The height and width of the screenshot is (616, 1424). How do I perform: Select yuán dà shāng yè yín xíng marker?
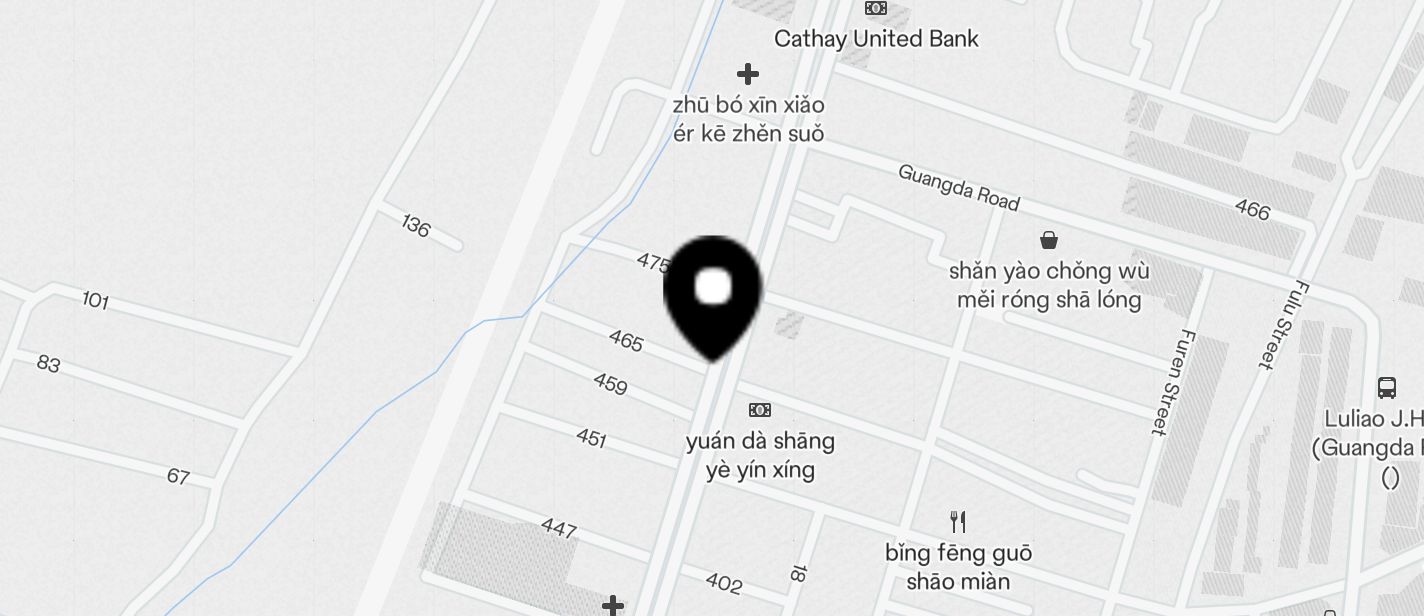(760, 410)
